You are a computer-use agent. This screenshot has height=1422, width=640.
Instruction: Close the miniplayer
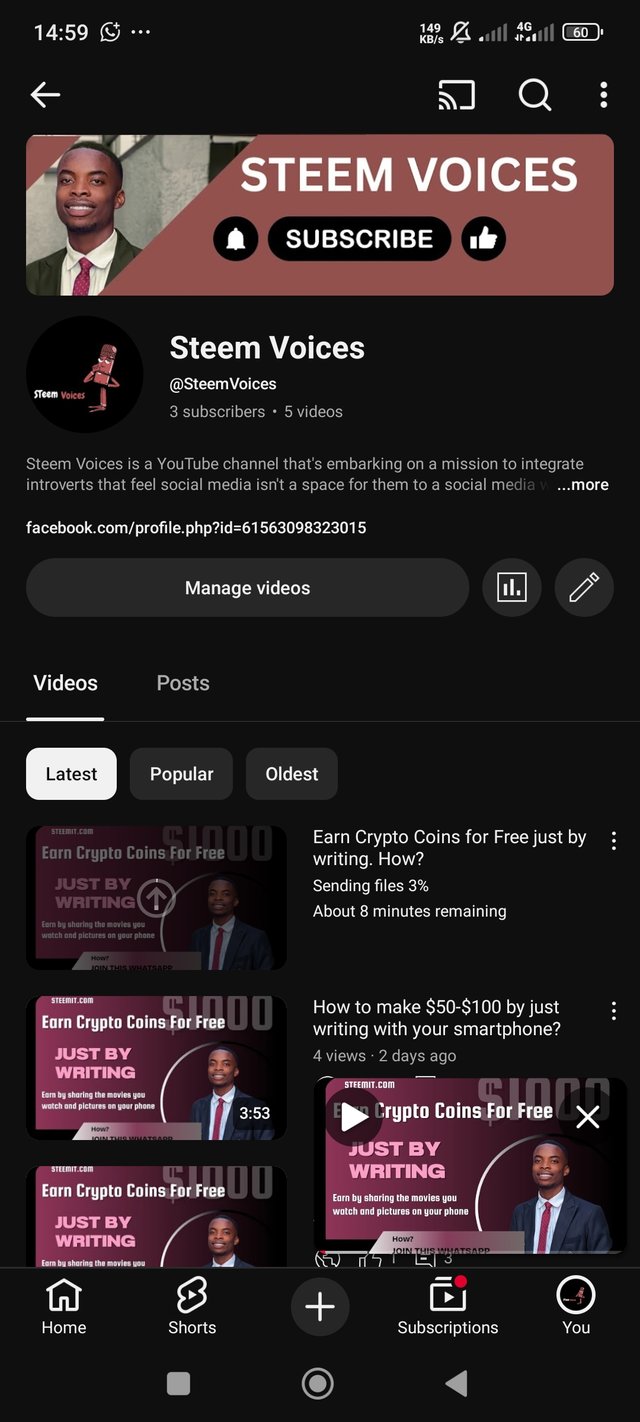[x=588, y=1117]
